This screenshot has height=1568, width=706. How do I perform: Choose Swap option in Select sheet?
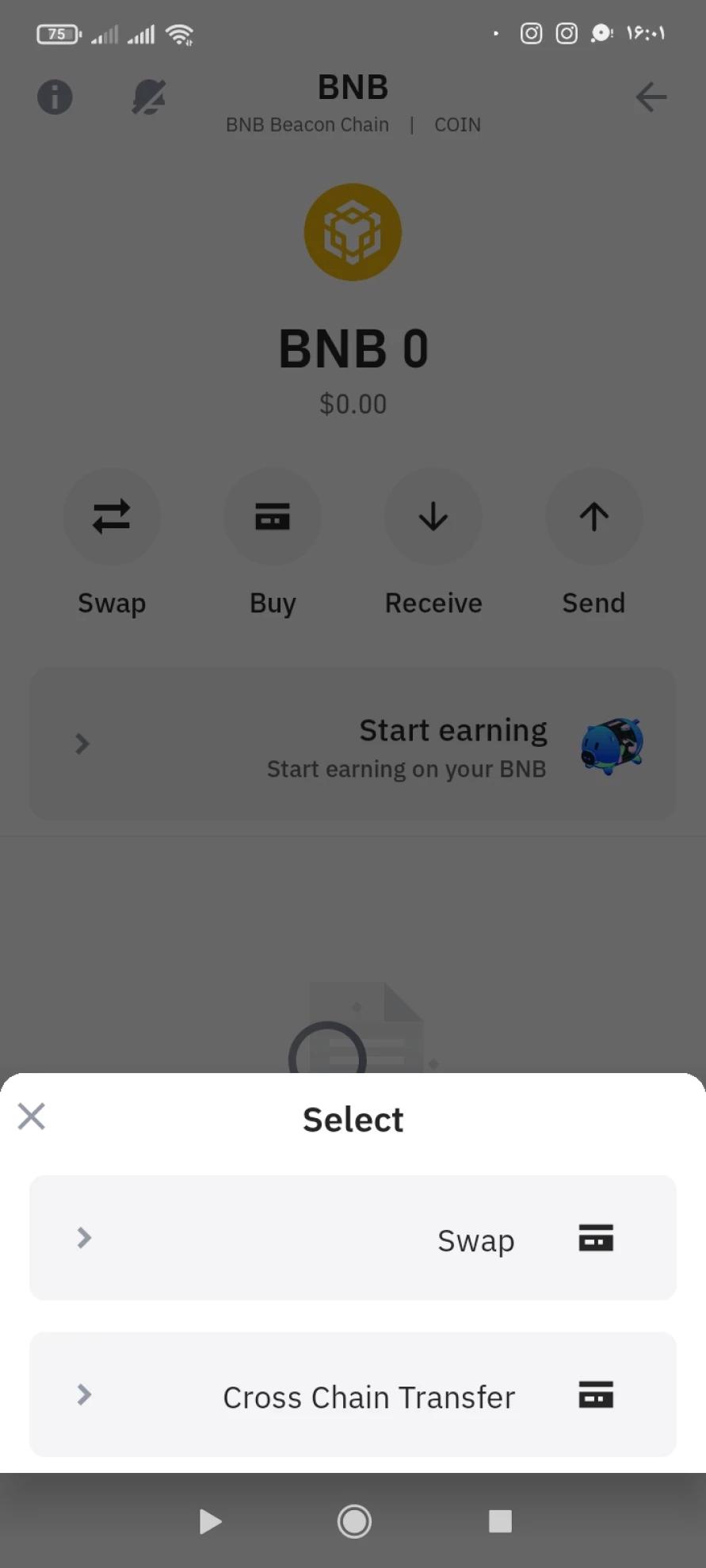(353, 1238)
